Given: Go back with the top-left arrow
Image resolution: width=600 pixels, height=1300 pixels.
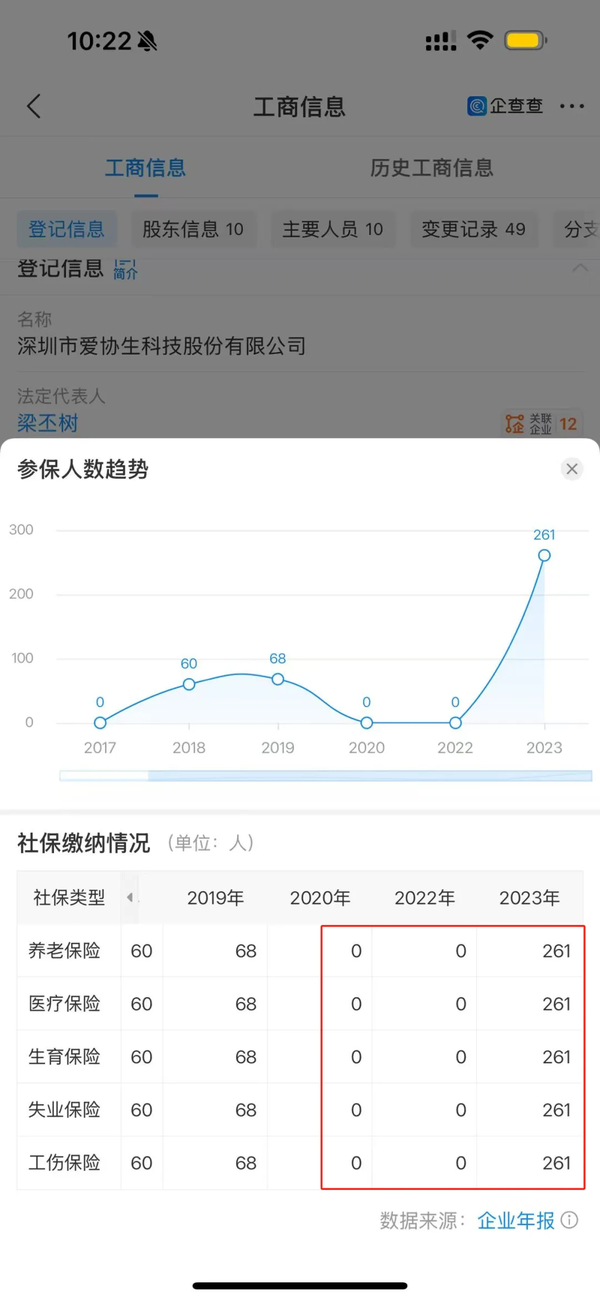Looking at the screenshot, I should pyautogui.click(x=34, y=107).
